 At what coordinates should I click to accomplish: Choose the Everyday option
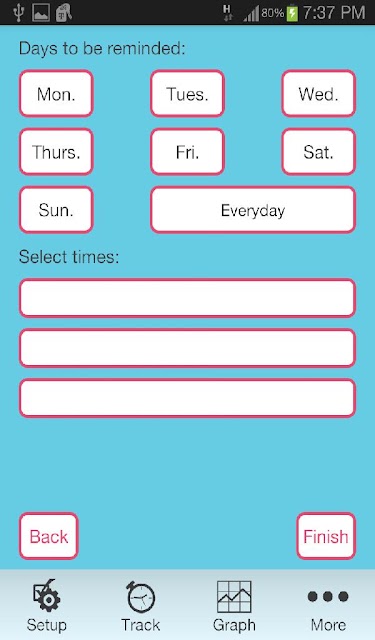(253, 210)
